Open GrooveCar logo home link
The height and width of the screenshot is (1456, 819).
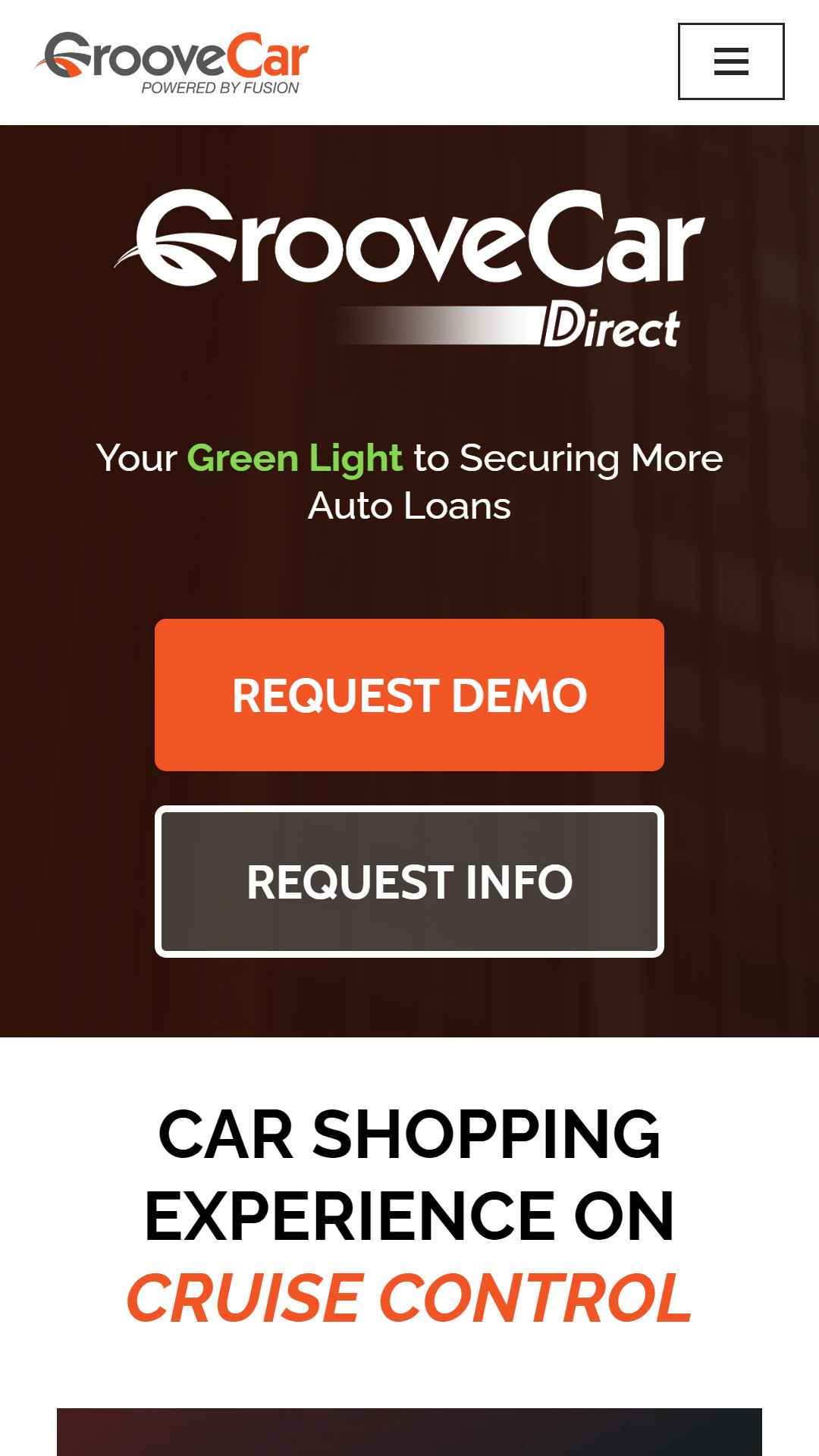click(x=172, y=62)
